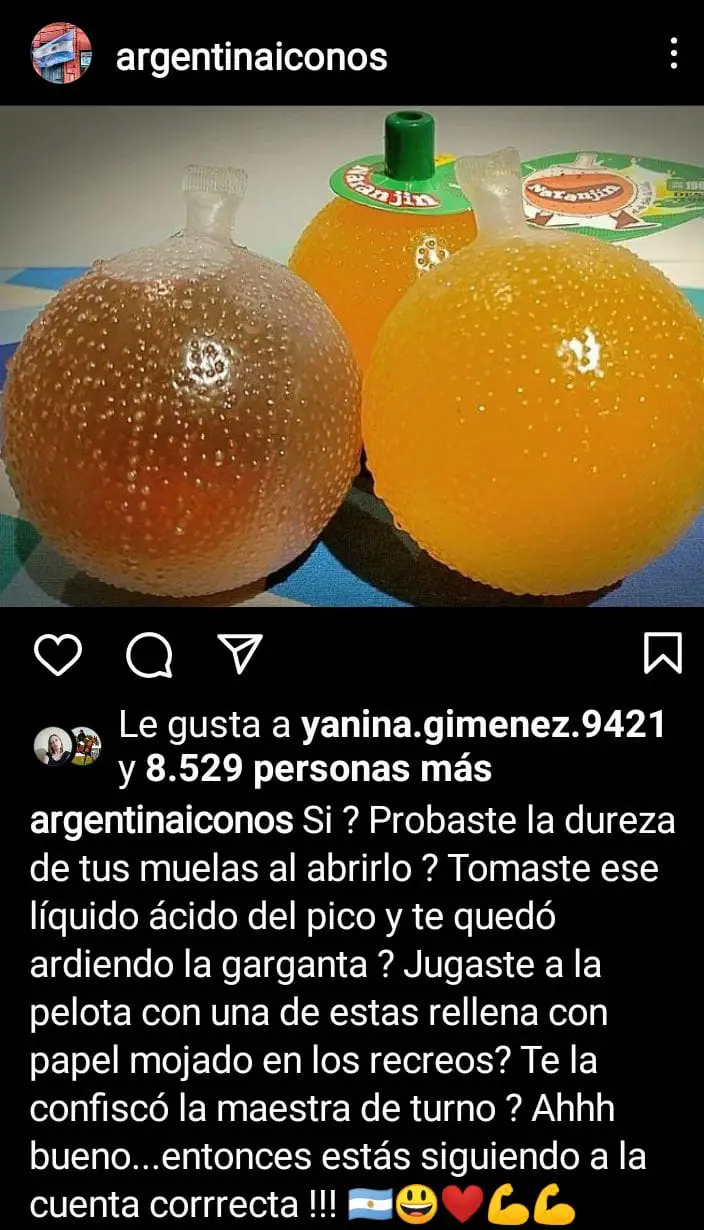
Task: Open argentinaiconos username in the caption
Action: pyautogui.click(x=162, y=820)
